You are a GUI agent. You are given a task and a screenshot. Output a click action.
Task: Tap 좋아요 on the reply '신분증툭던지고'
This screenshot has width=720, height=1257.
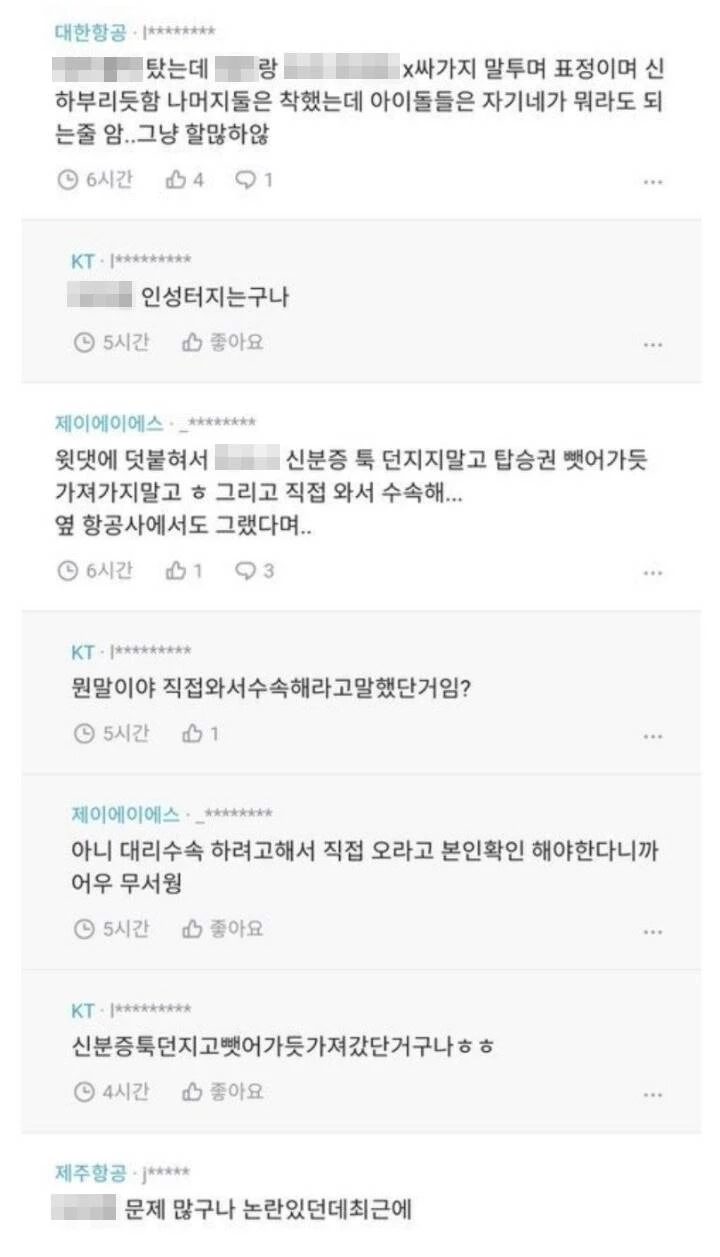tap(222, 1091)
